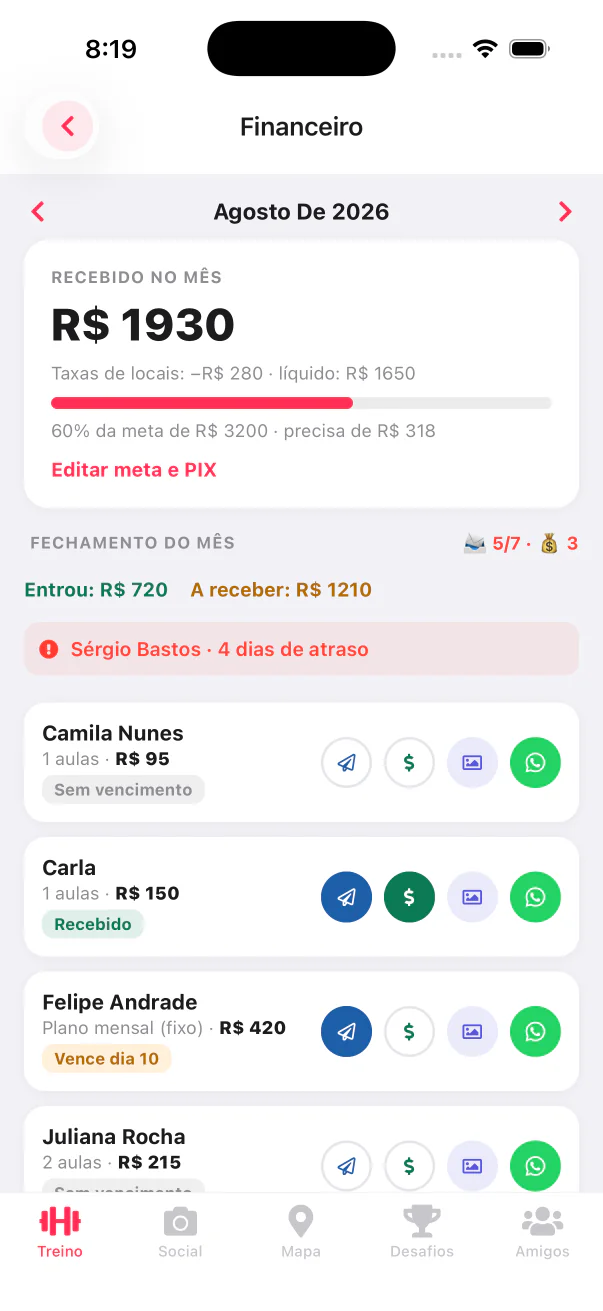
Task: Mark Juliana Rocha's payment as received
Action: click(x=409, y=1166)
